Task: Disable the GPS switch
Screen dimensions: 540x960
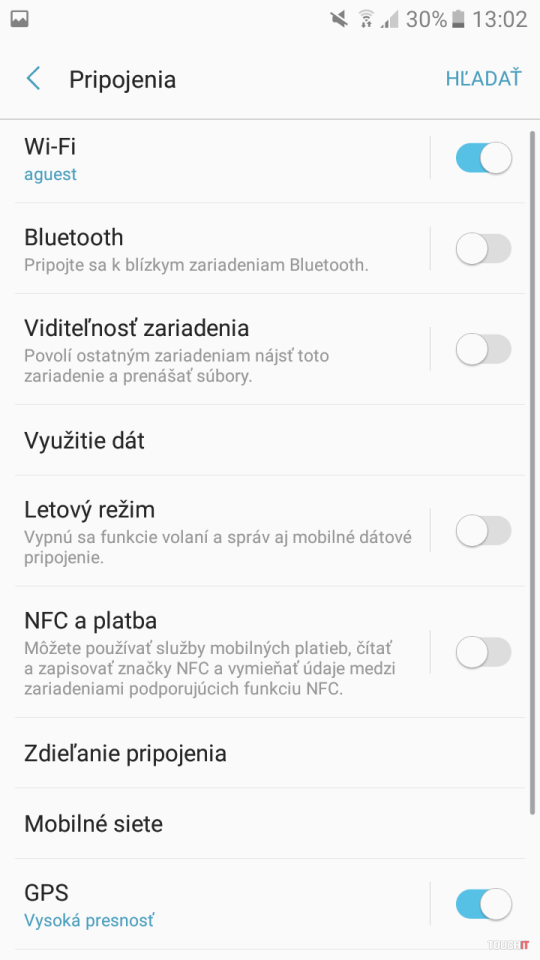Action: 484,904
